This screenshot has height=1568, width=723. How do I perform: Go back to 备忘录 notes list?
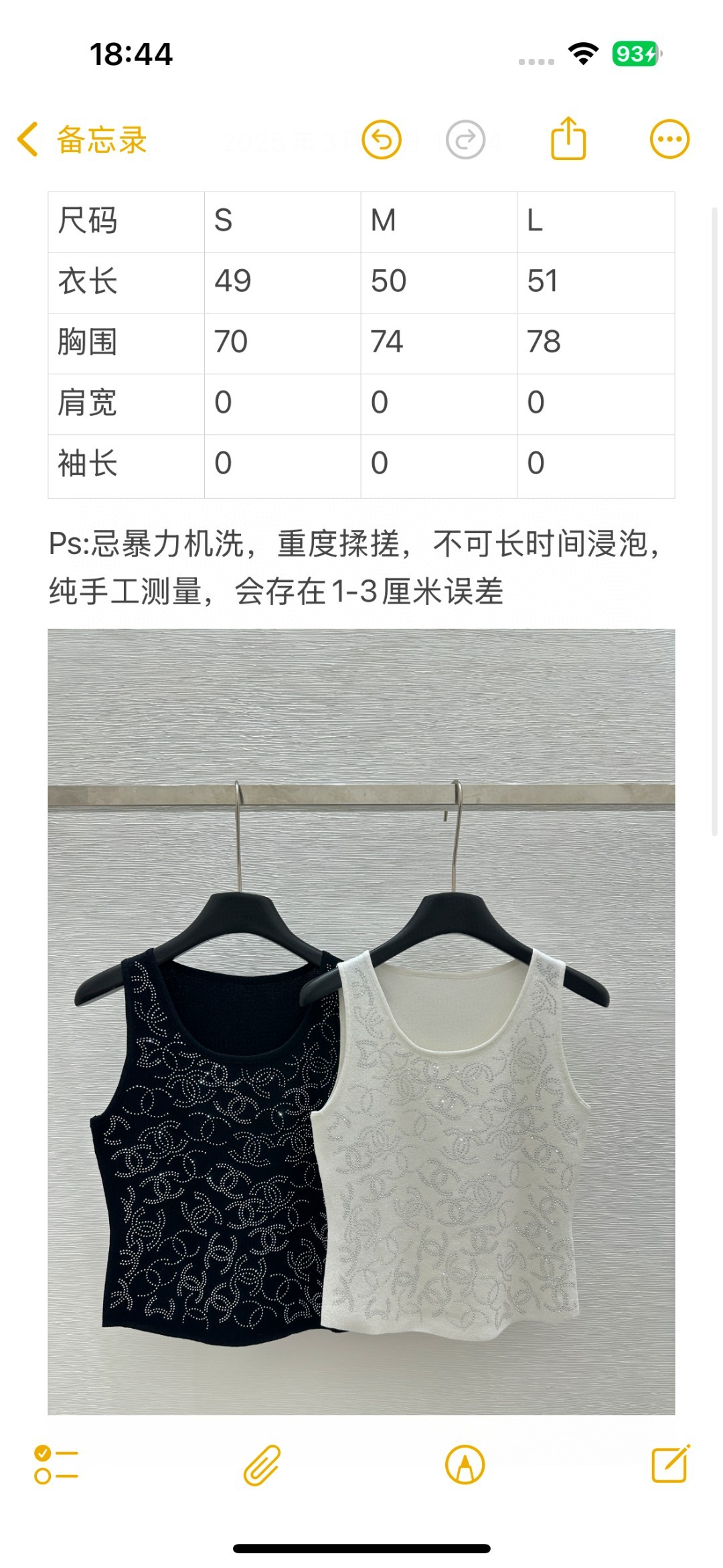tap(82, 140)
